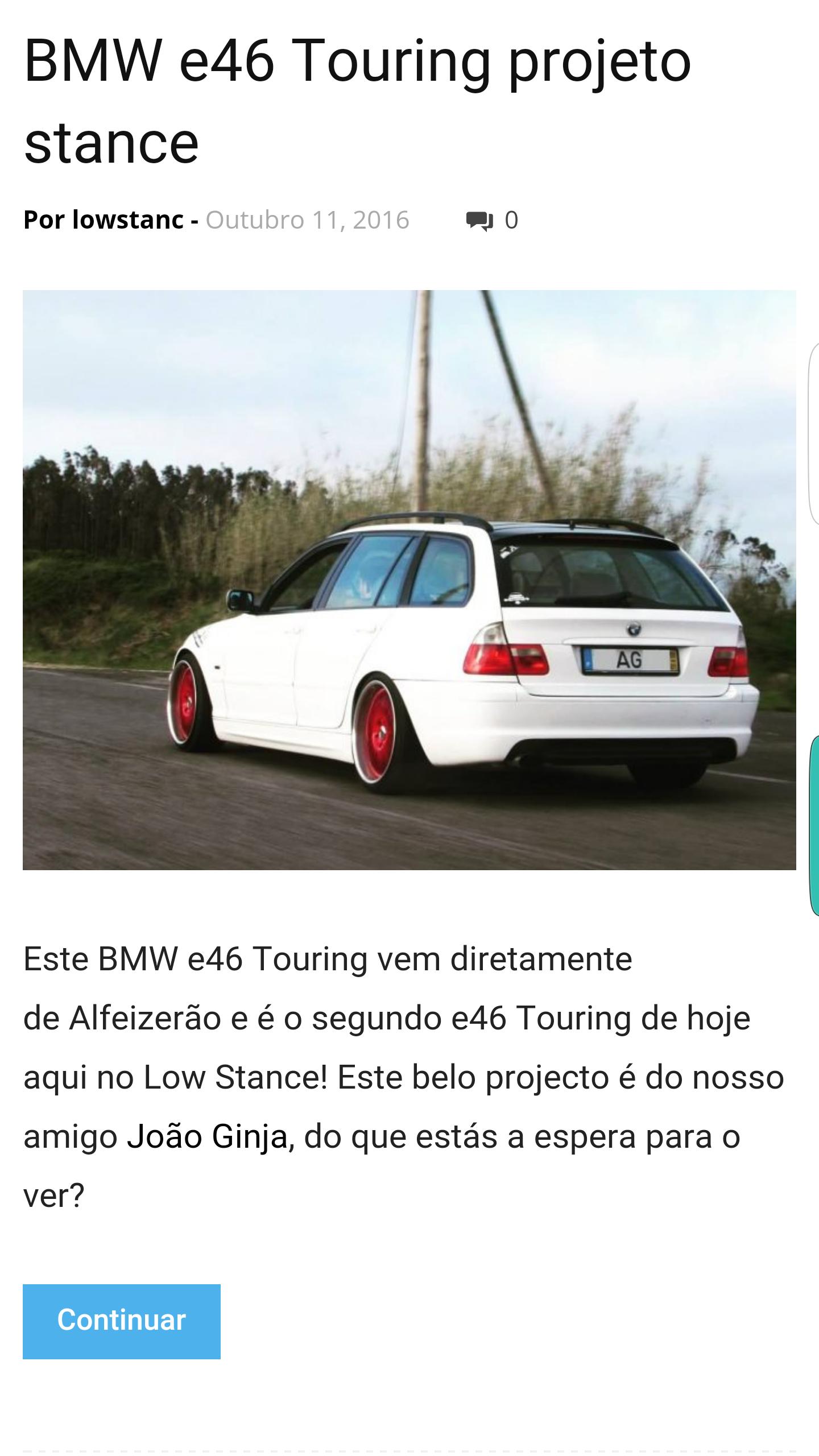Select the post date Outubro 11, 2016
The height and width of the screenshot is (1456, 819).
[x=308, y=221]
